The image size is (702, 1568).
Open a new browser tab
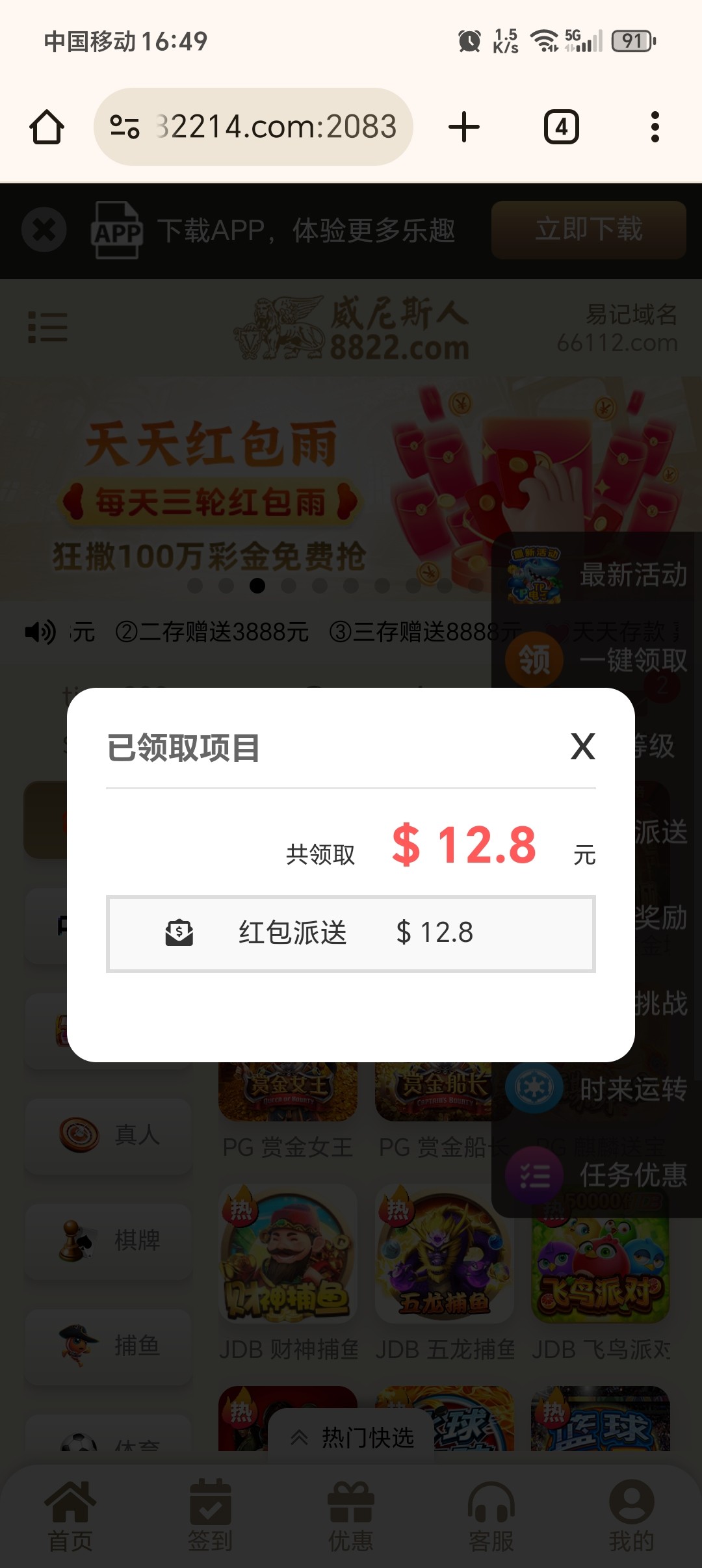[464, 127]
